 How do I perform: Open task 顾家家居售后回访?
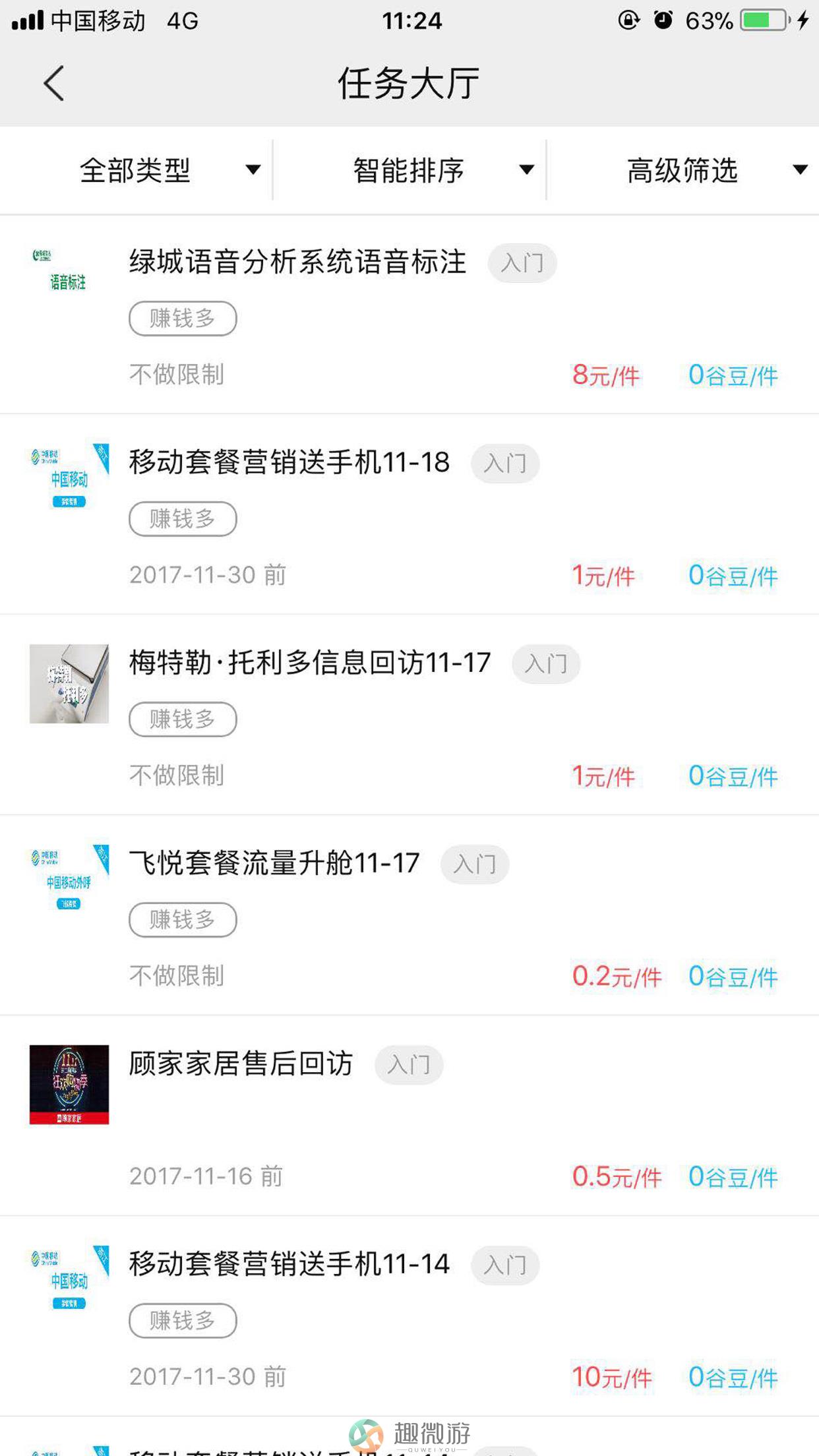pyautogui.click(x=241, y=1064)
